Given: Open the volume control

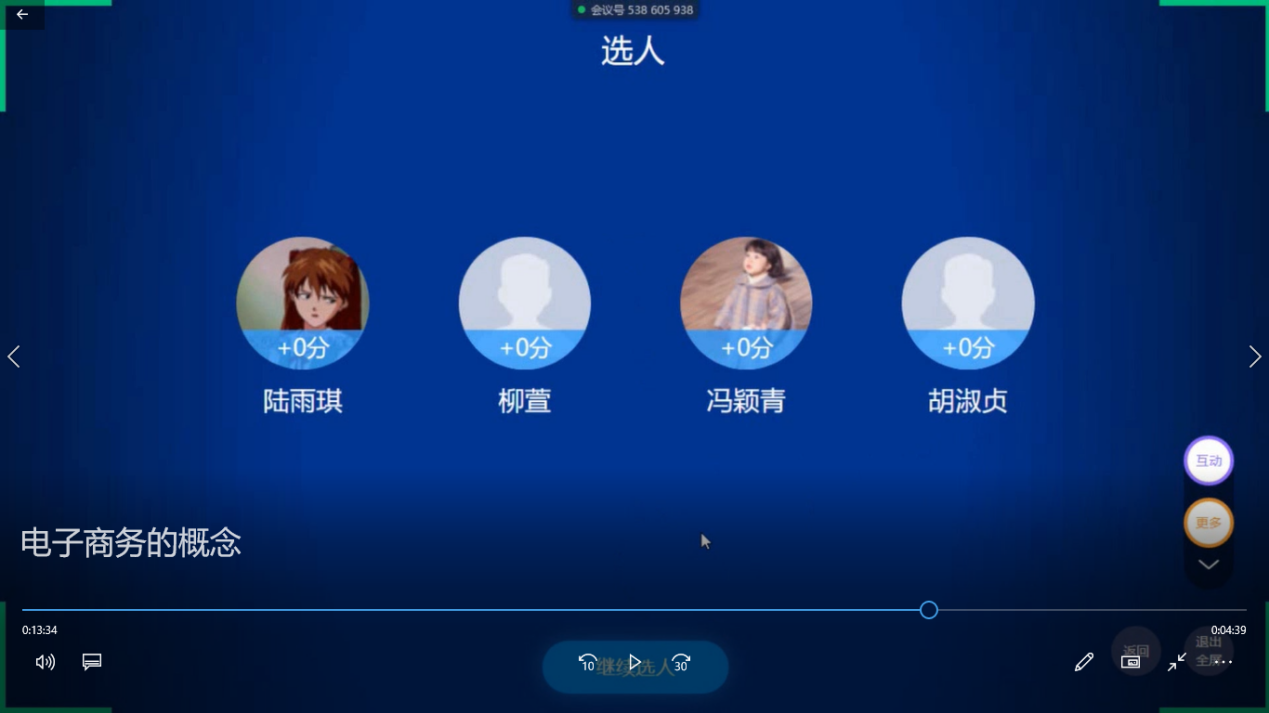Looking at the screenshot, I should click(45, 662).
